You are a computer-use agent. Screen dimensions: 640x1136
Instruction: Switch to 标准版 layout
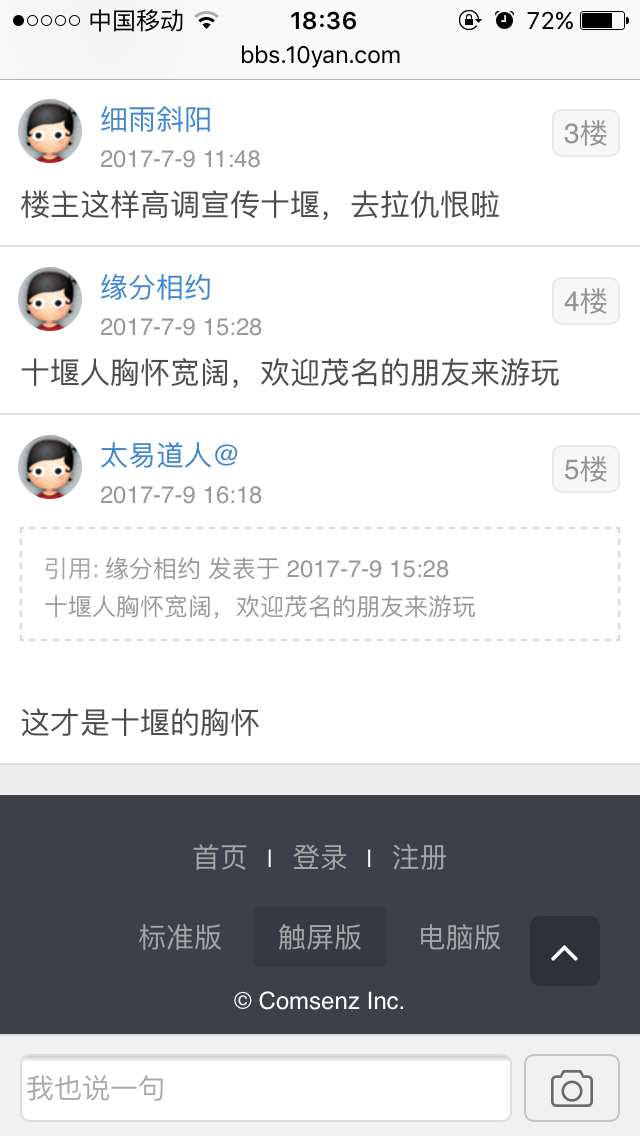point(180,937)
